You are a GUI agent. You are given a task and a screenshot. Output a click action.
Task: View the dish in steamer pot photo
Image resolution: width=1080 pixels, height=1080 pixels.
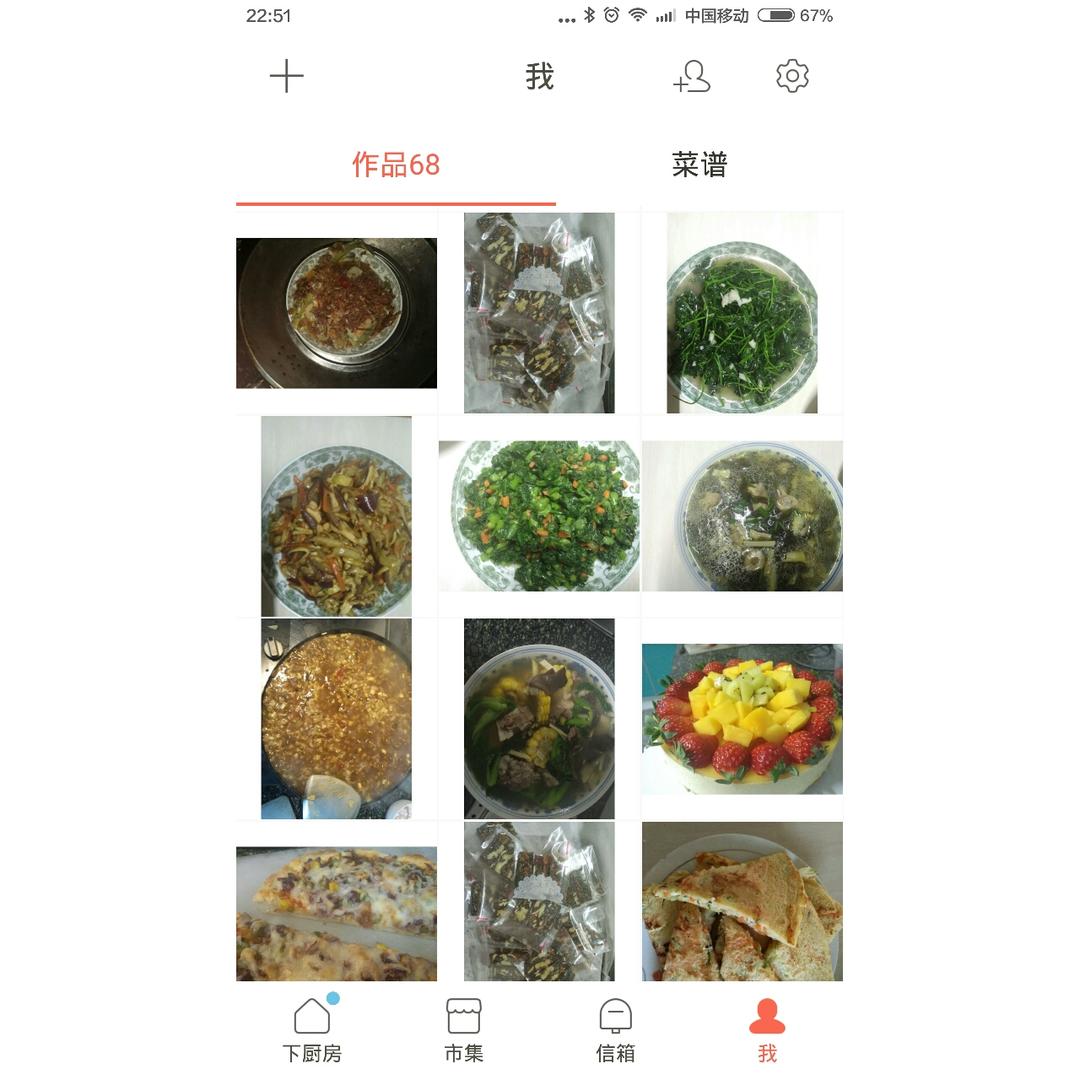coord(336,313)
